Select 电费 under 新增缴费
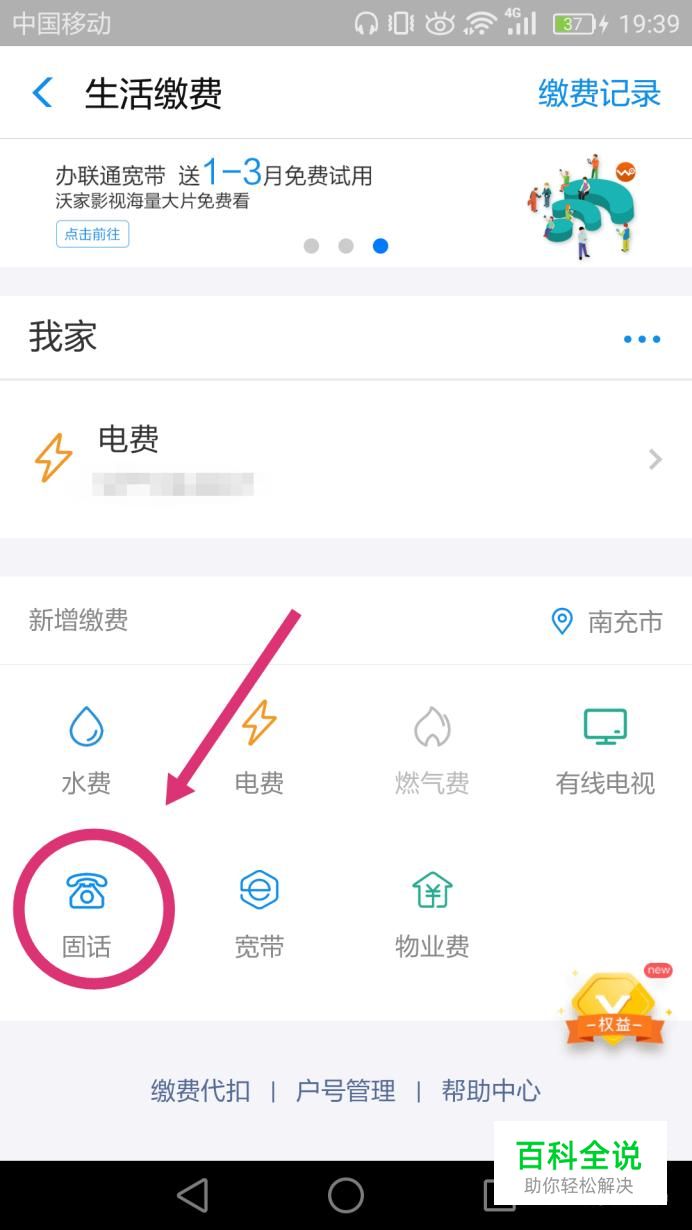The image size is (692, 1230). [259, 750]
